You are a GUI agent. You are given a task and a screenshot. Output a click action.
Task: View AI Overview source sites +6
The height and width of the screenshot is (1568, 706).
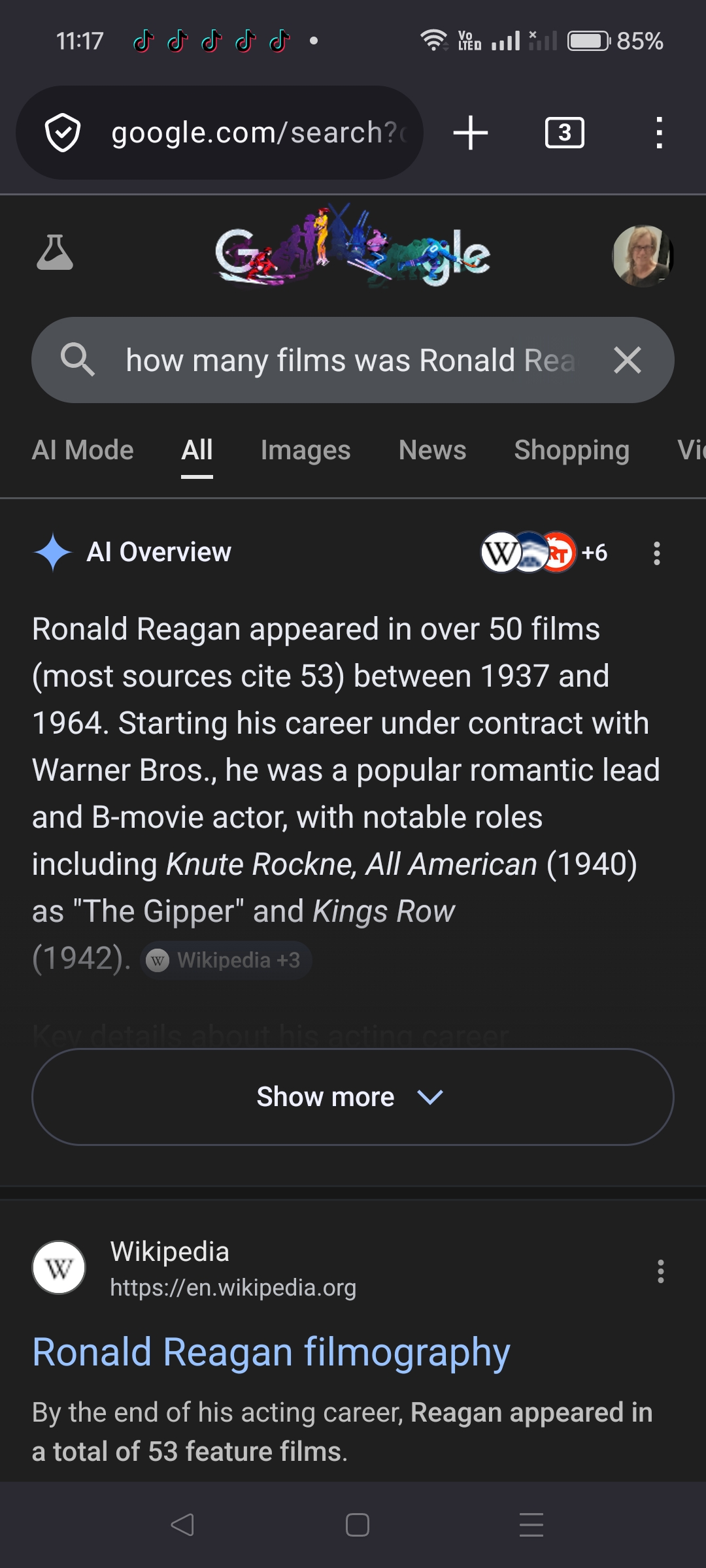pos(545,553)
